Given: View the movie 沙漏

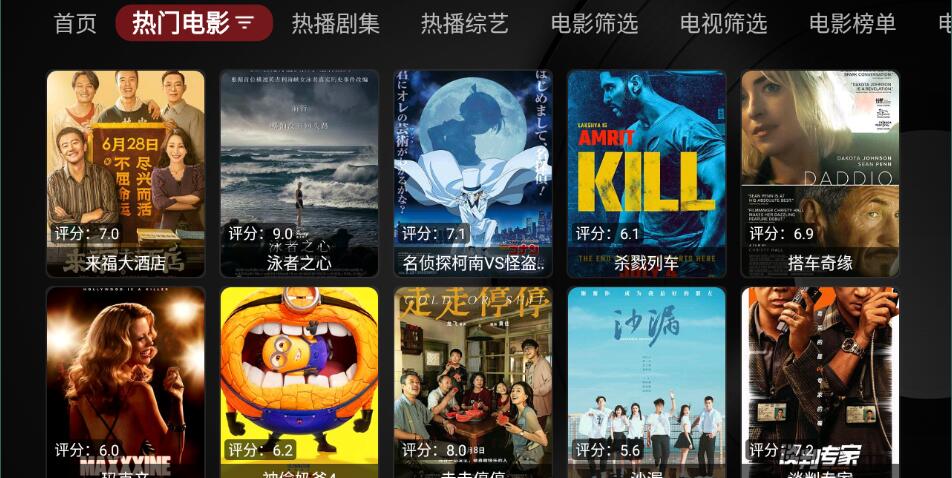Looking at the screenshot, I should (x=647, y=382).
